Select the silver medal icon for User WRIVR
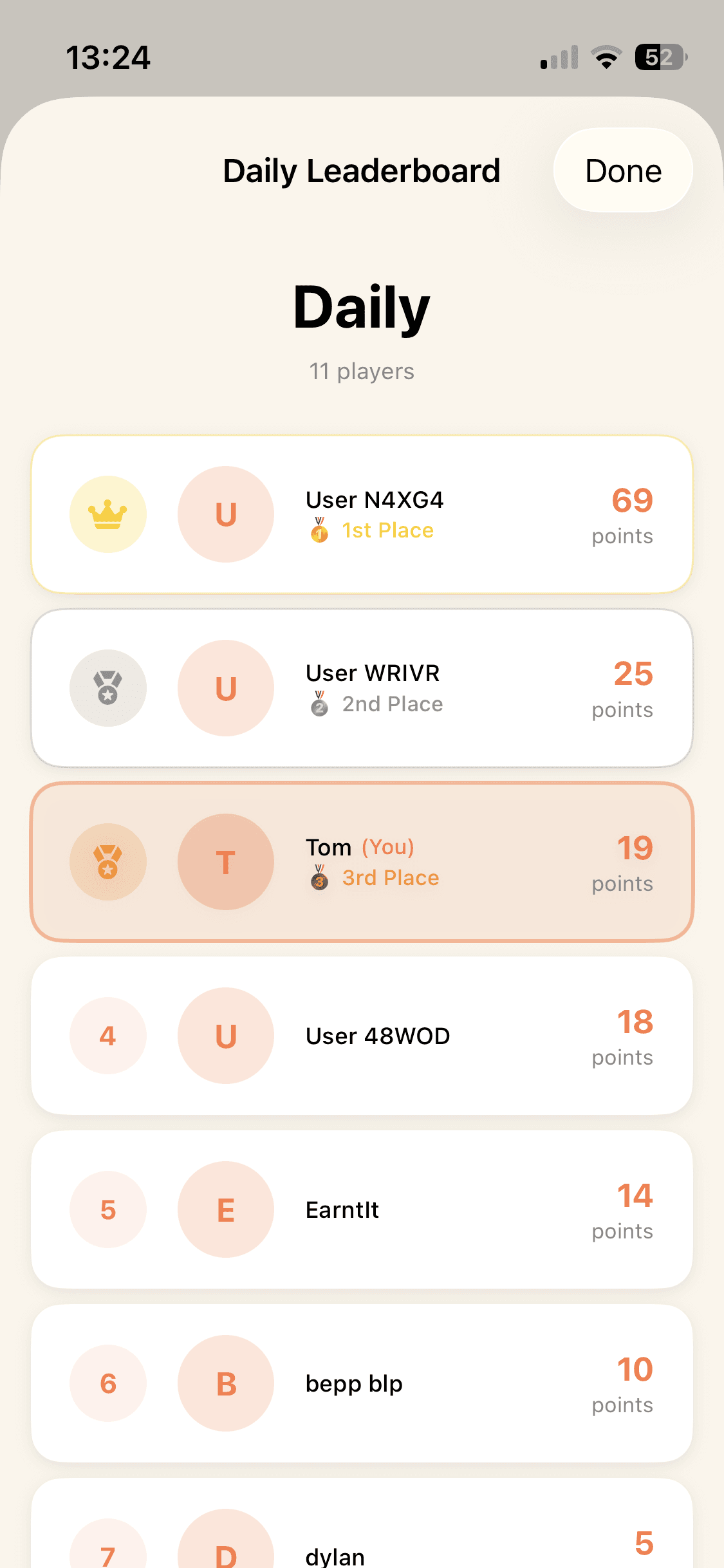724x1568 pixels. point(107,687)
